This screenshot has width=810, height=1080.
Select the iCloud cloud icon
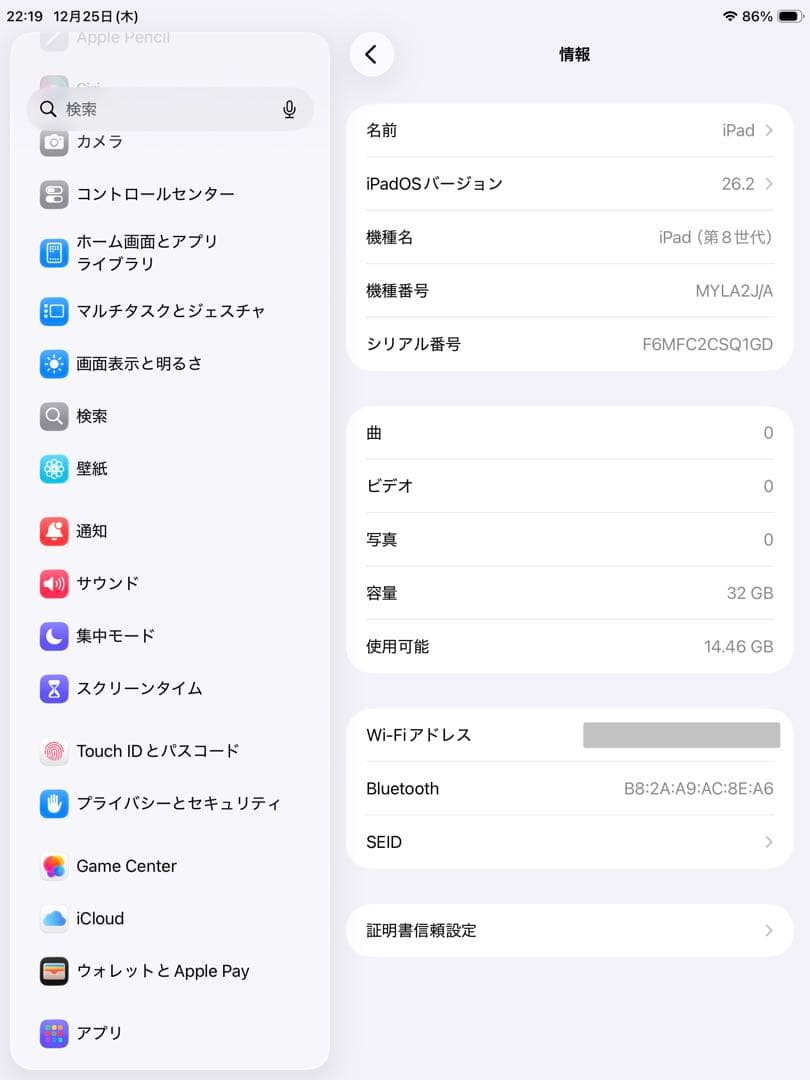pyautogui.click(x=53, y=919)
